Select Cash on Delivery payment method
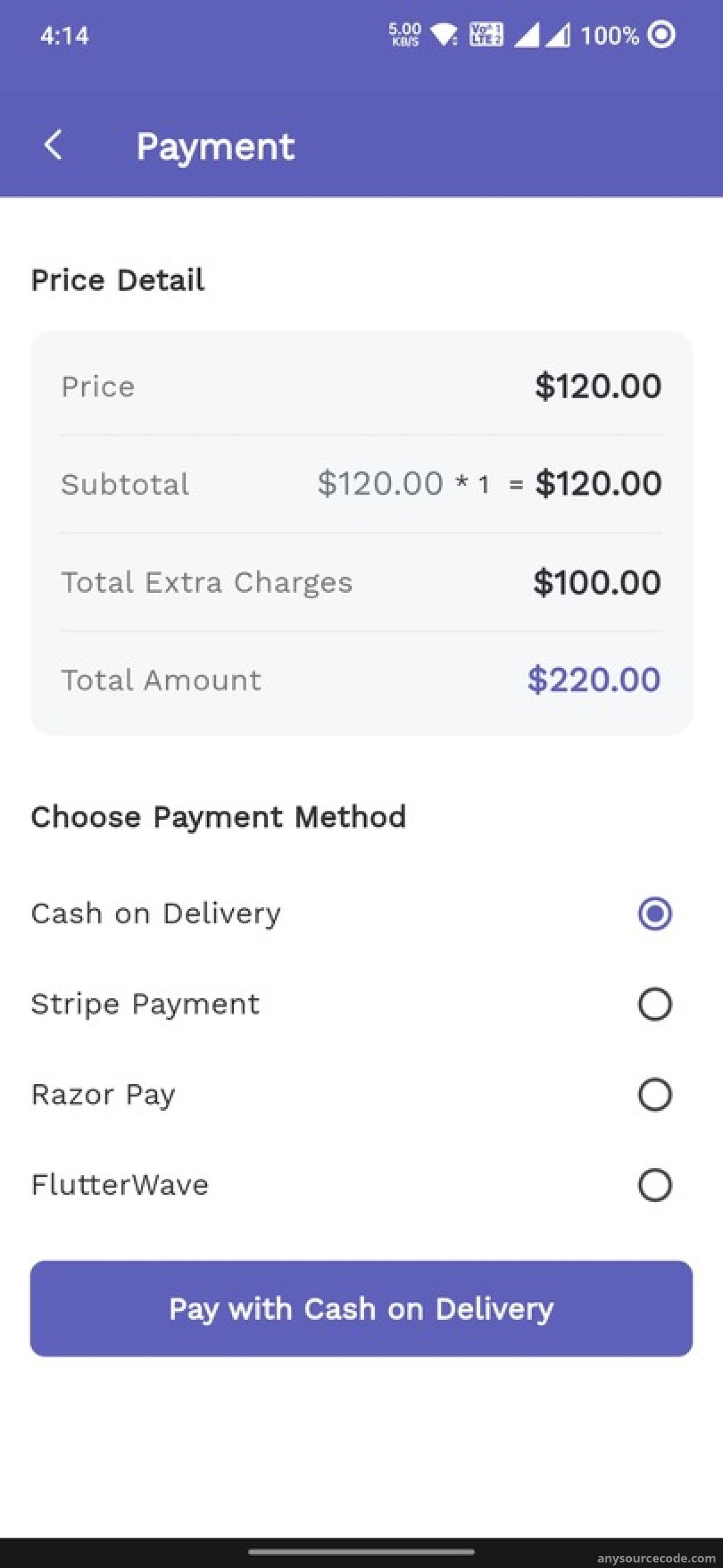This screenshot has width=723, height=1568. click(x=655, y=913)
